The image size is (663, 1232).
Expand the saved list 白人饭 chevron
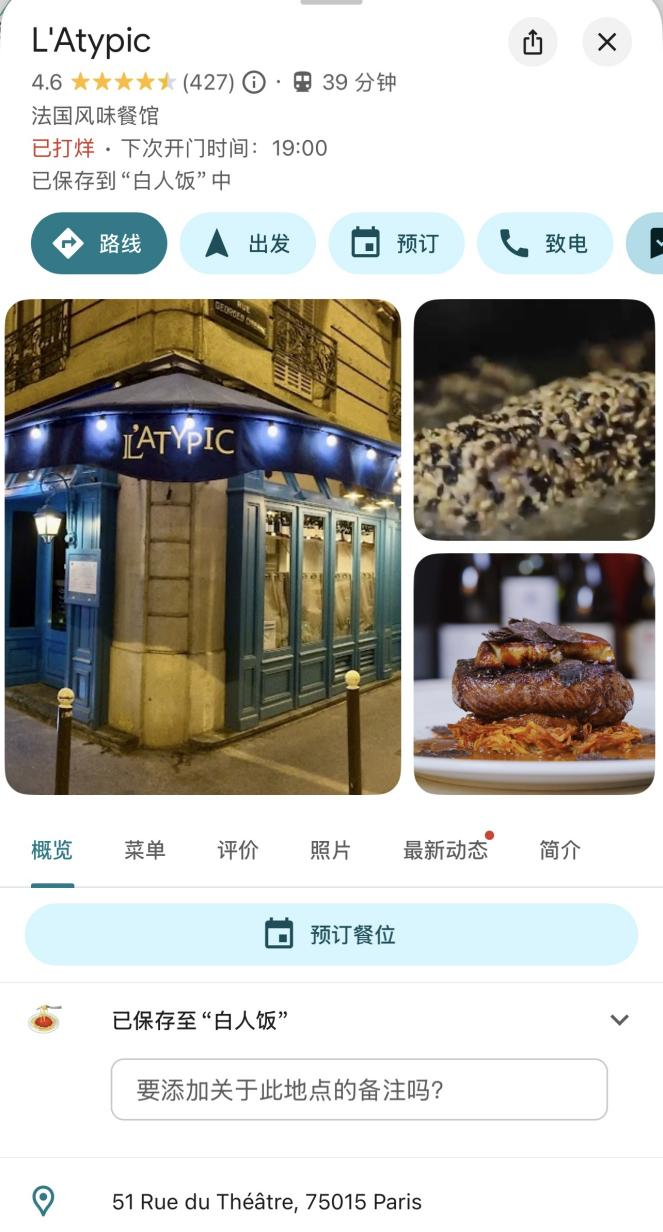click(620, 1020)
